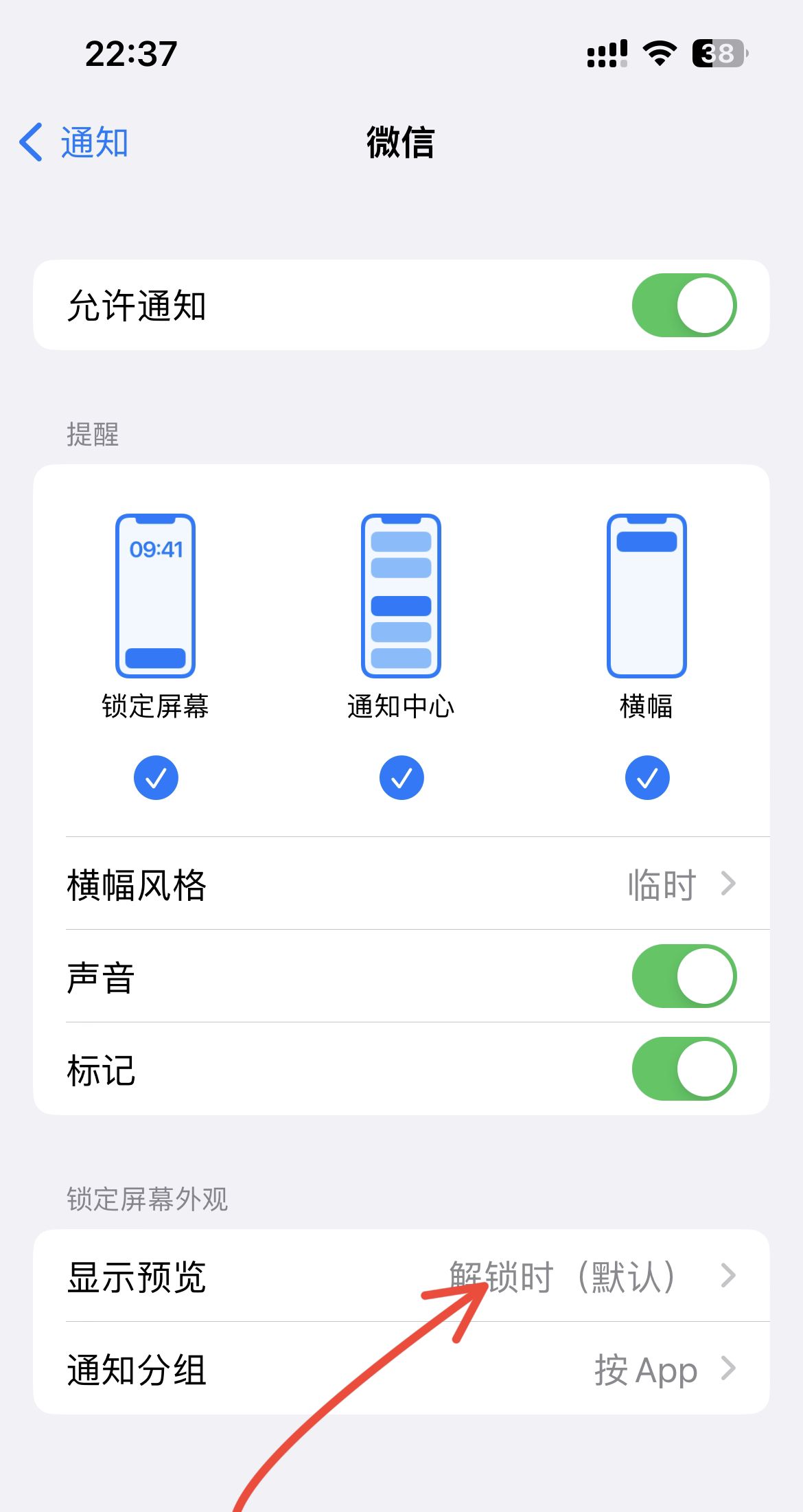The width and height of the screenshot is (803, 1512).
Task: Tap the 微信 title at top
Action: coord(401,142)
